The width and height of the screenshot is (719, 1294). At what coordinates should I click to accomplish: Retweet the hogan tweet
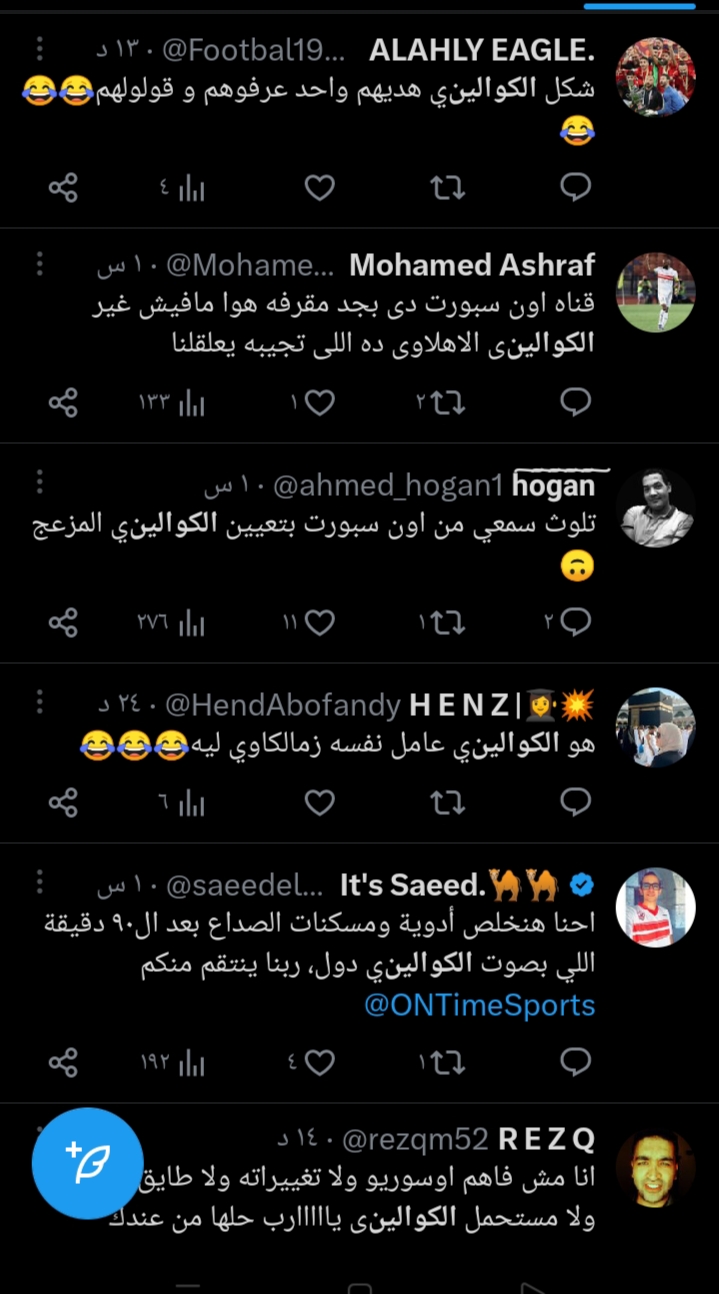click(448, 623)
